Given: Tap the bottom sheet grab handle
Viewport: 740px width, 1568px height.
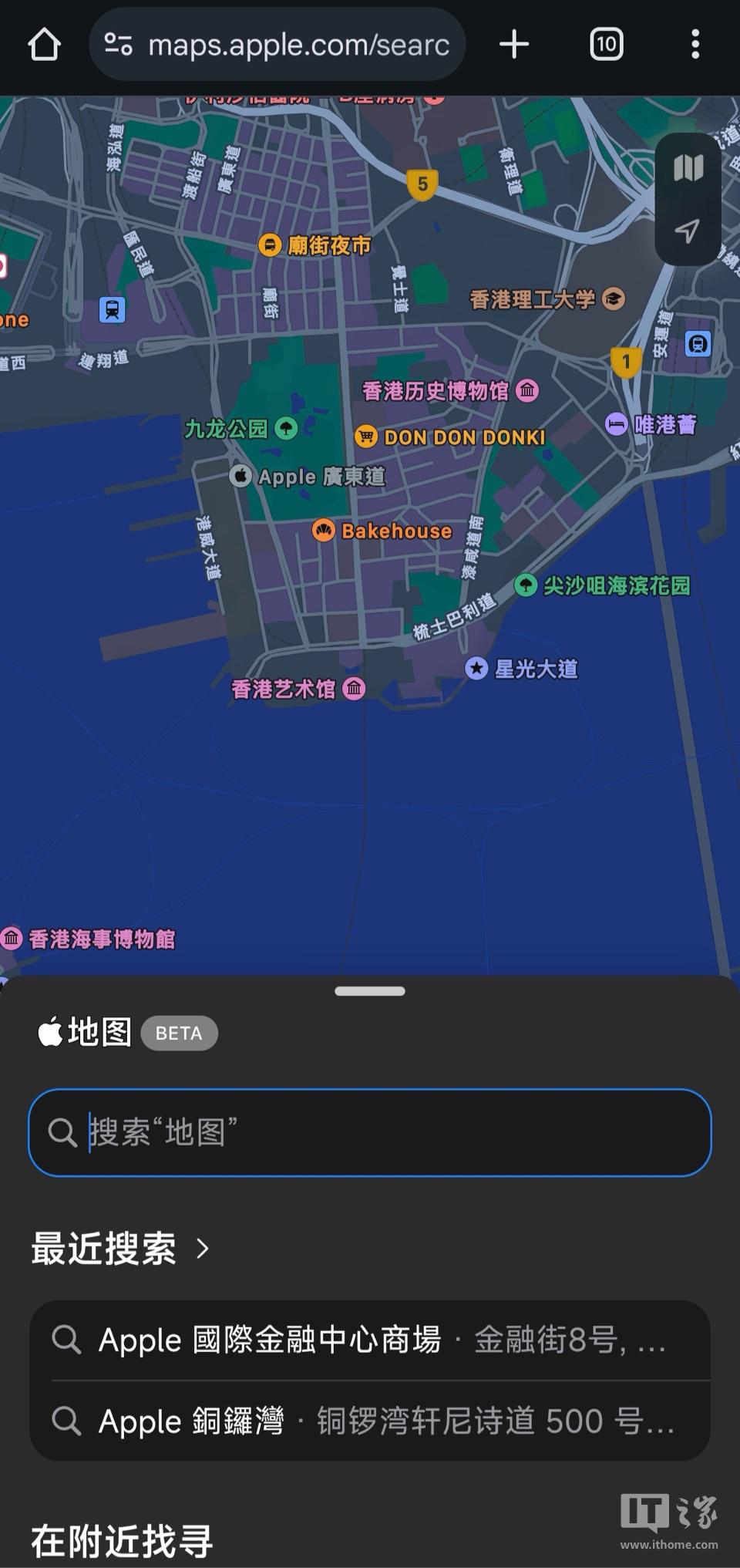Looking at the screenshot, I should [x=370, y=991].
